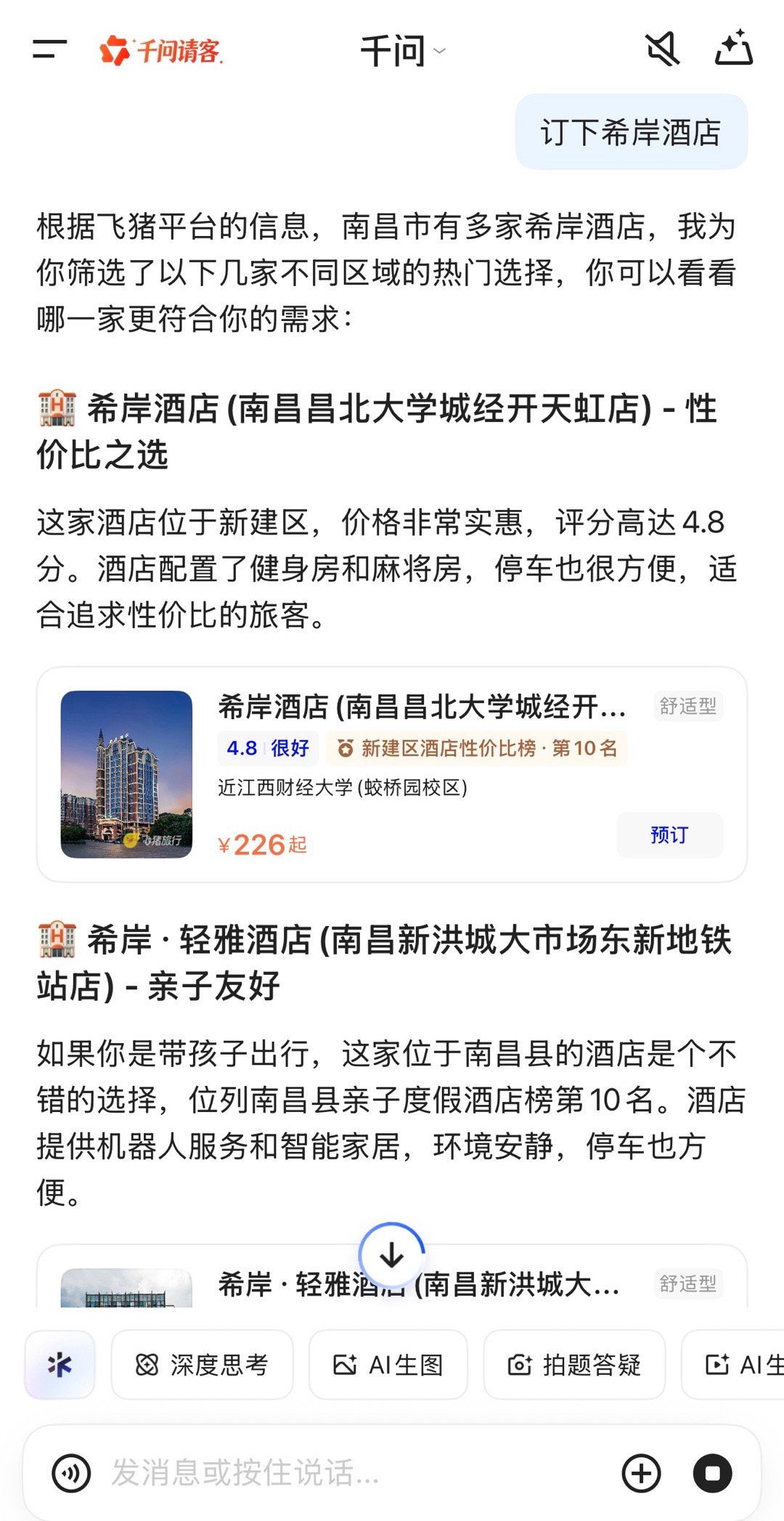Select the AI生图 chip
This screenshot has height=1521, width=784.
(x=388, y=1365)
